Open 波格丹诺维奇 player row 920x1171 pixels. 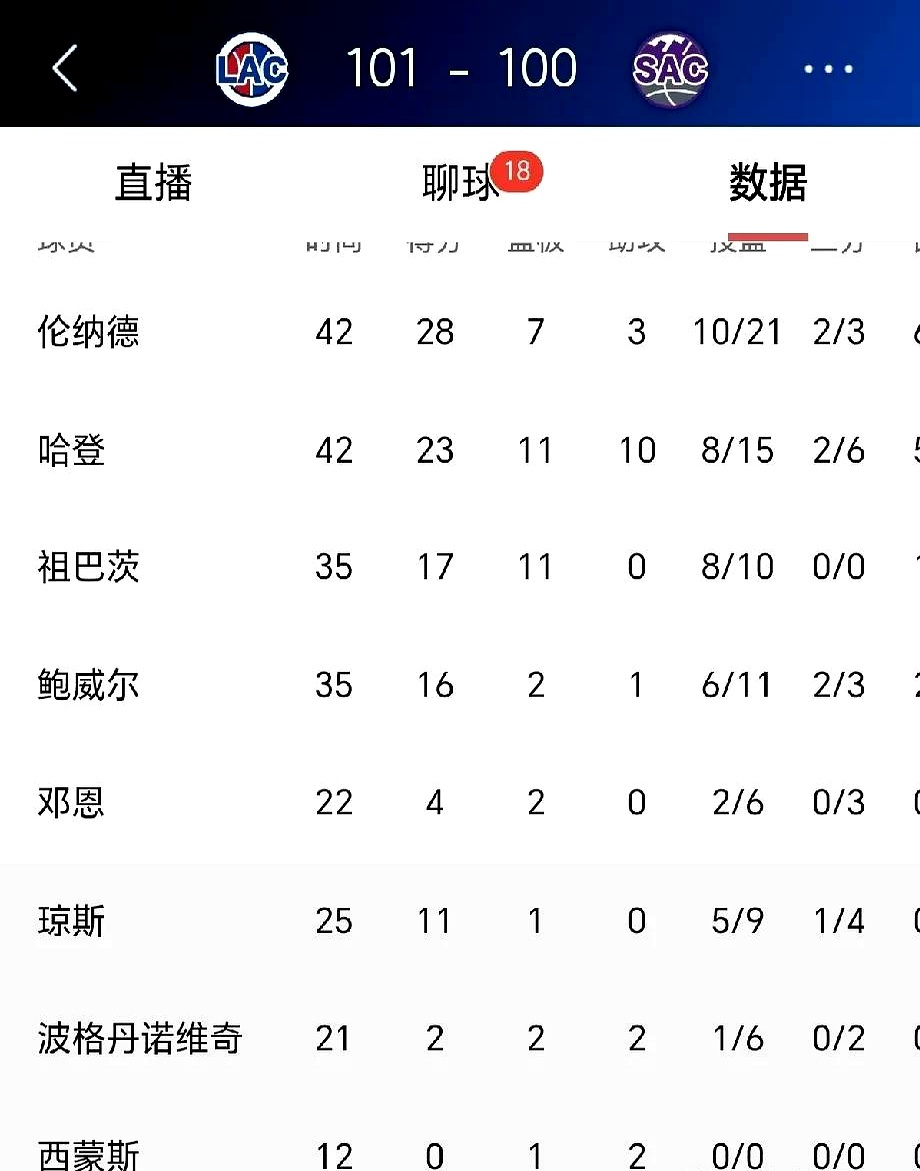click(140, 1038)
